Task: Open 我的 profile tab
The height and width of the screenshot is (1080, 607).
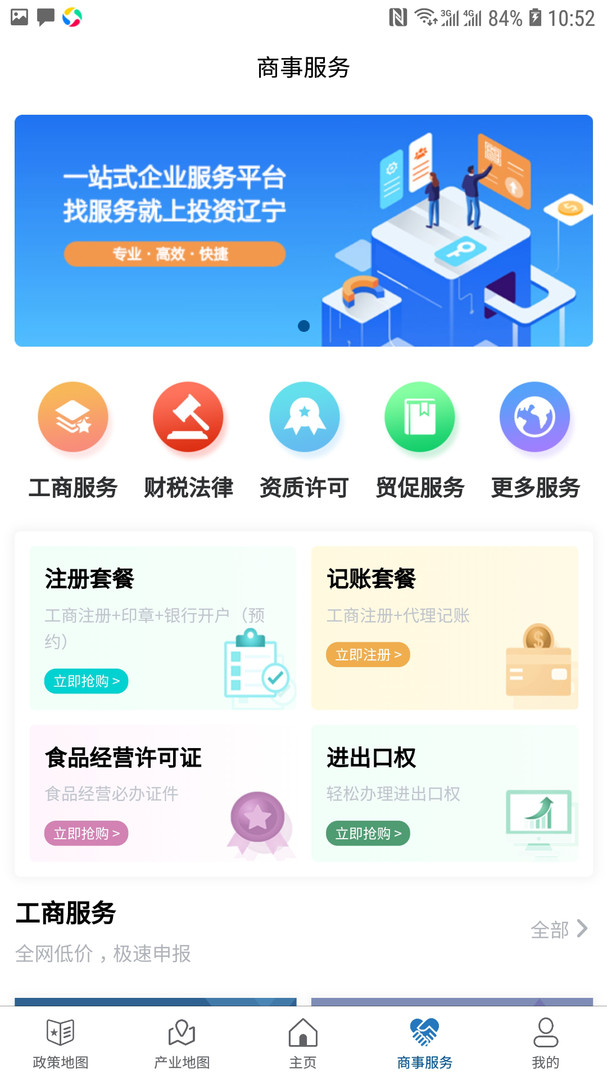Action: coord(545,1043)
